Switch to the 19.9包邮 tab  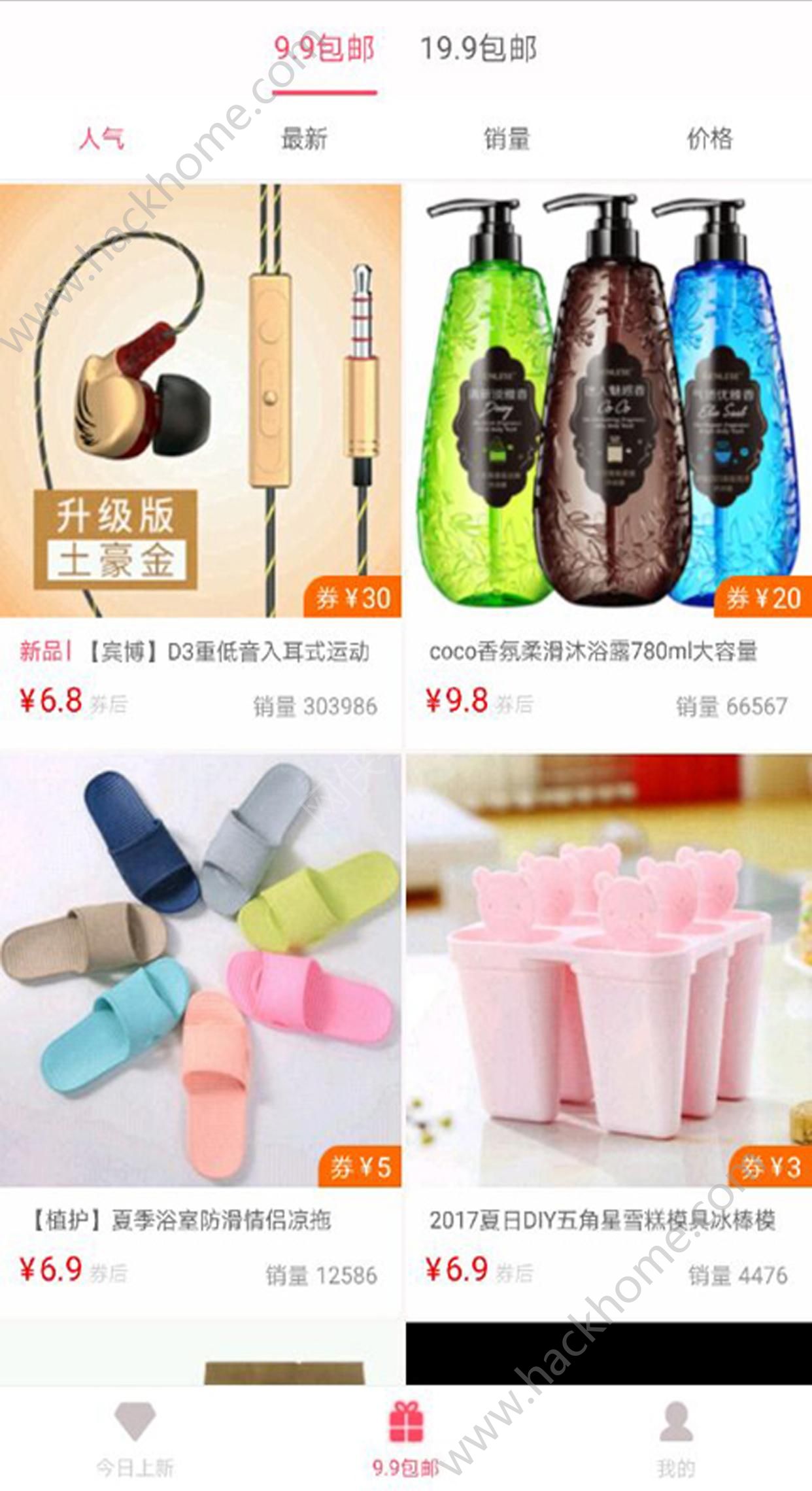coord(478,49)
